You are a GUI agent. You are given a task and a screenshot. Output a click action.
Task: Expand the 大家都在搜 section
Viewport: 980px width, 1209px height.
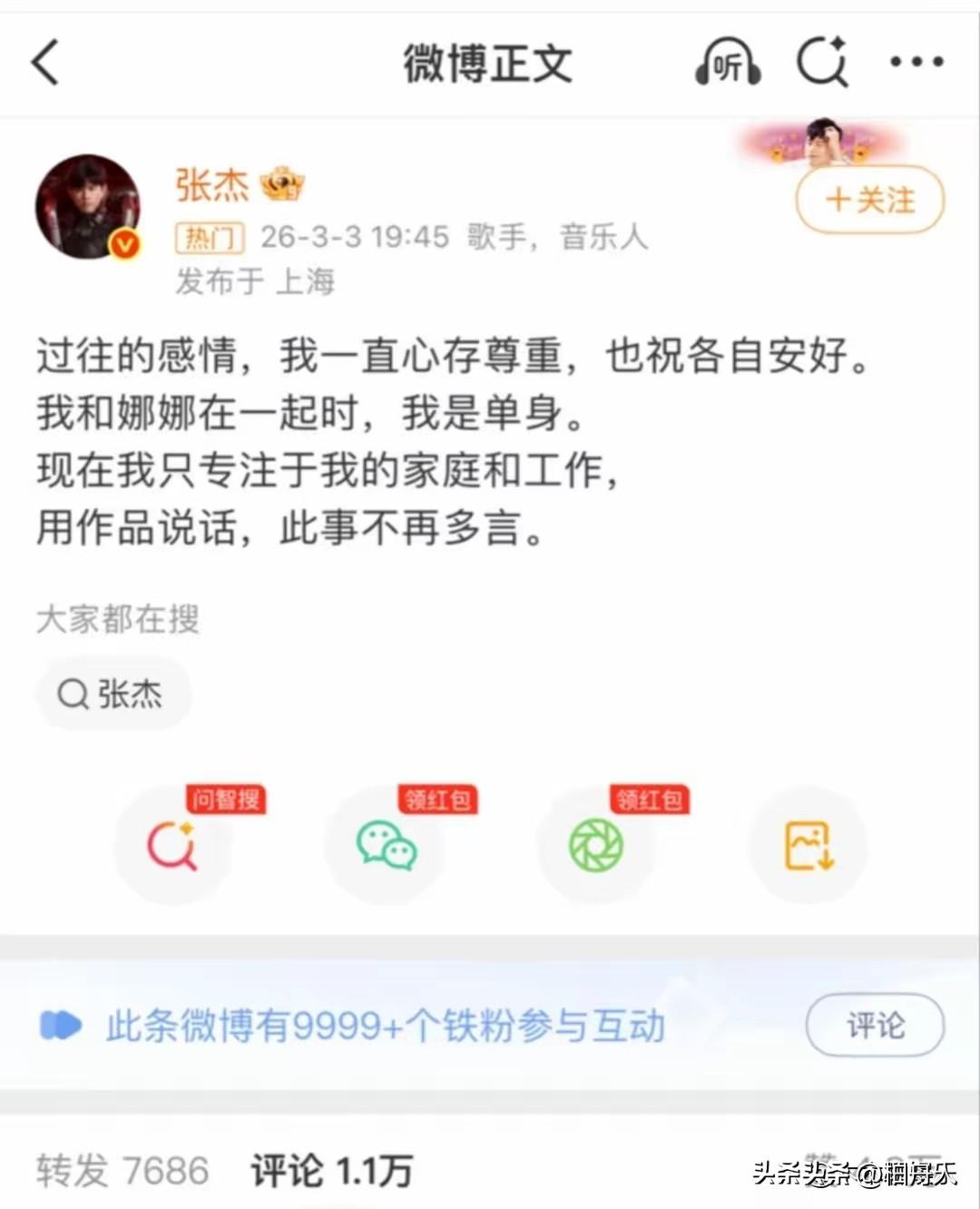(x=118, y=620)
